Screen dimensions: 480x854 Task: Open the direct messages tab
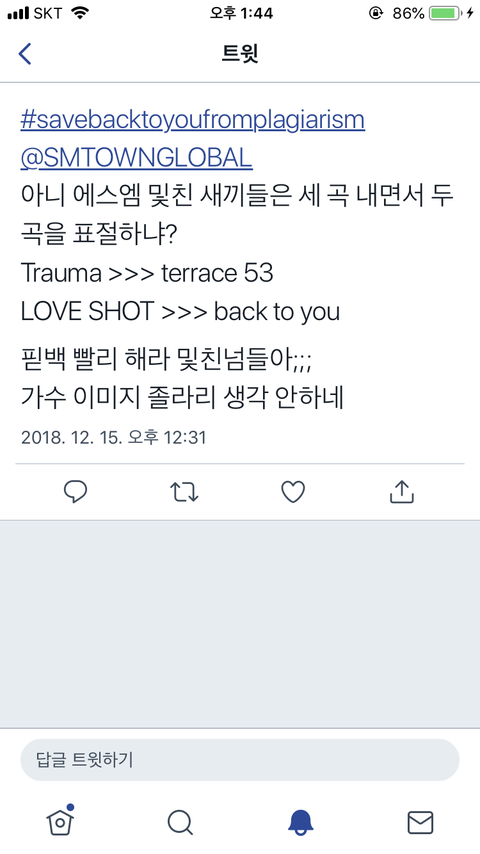coord(420,822)
